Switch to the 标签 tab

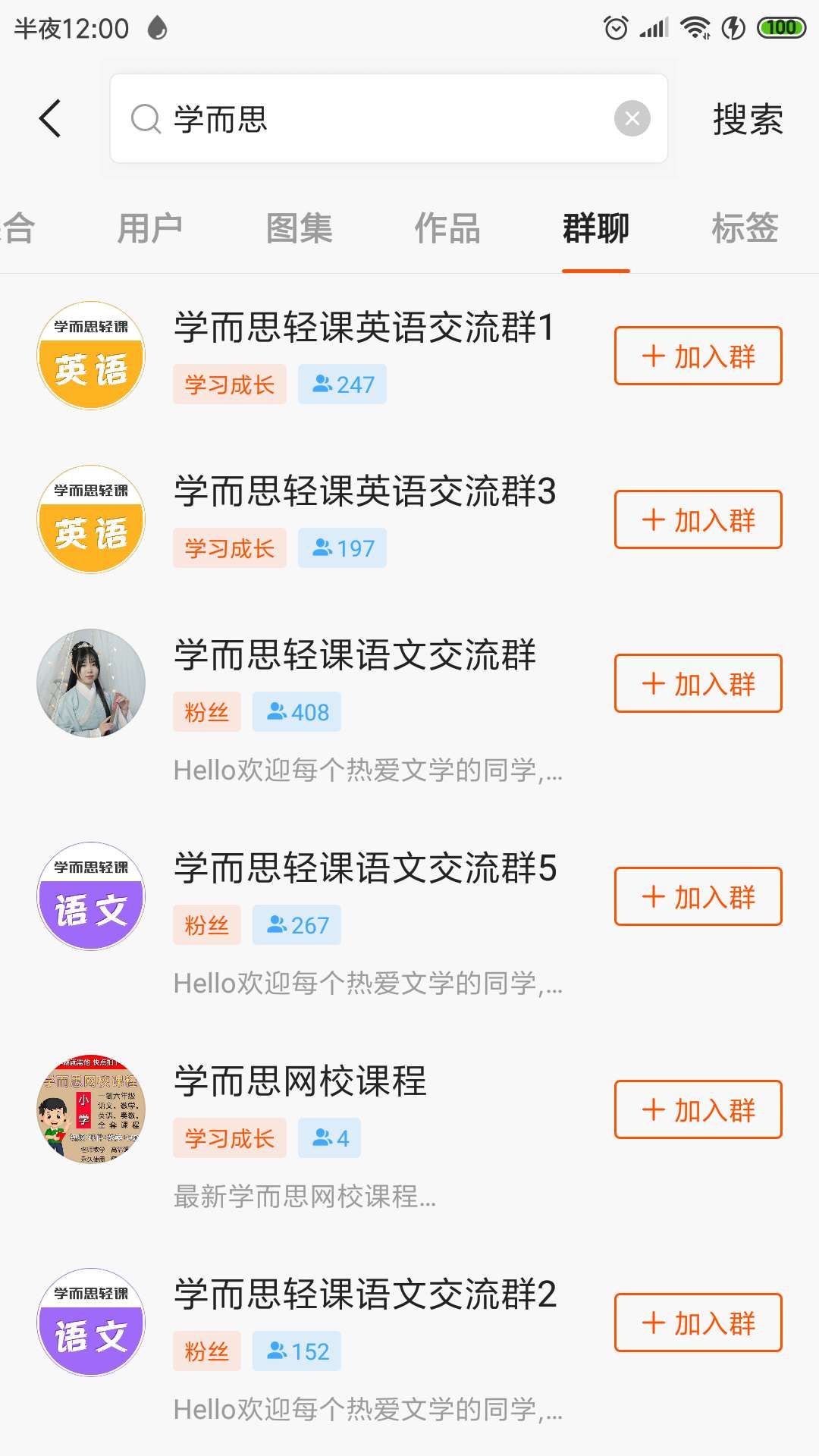tap(745, 228)
